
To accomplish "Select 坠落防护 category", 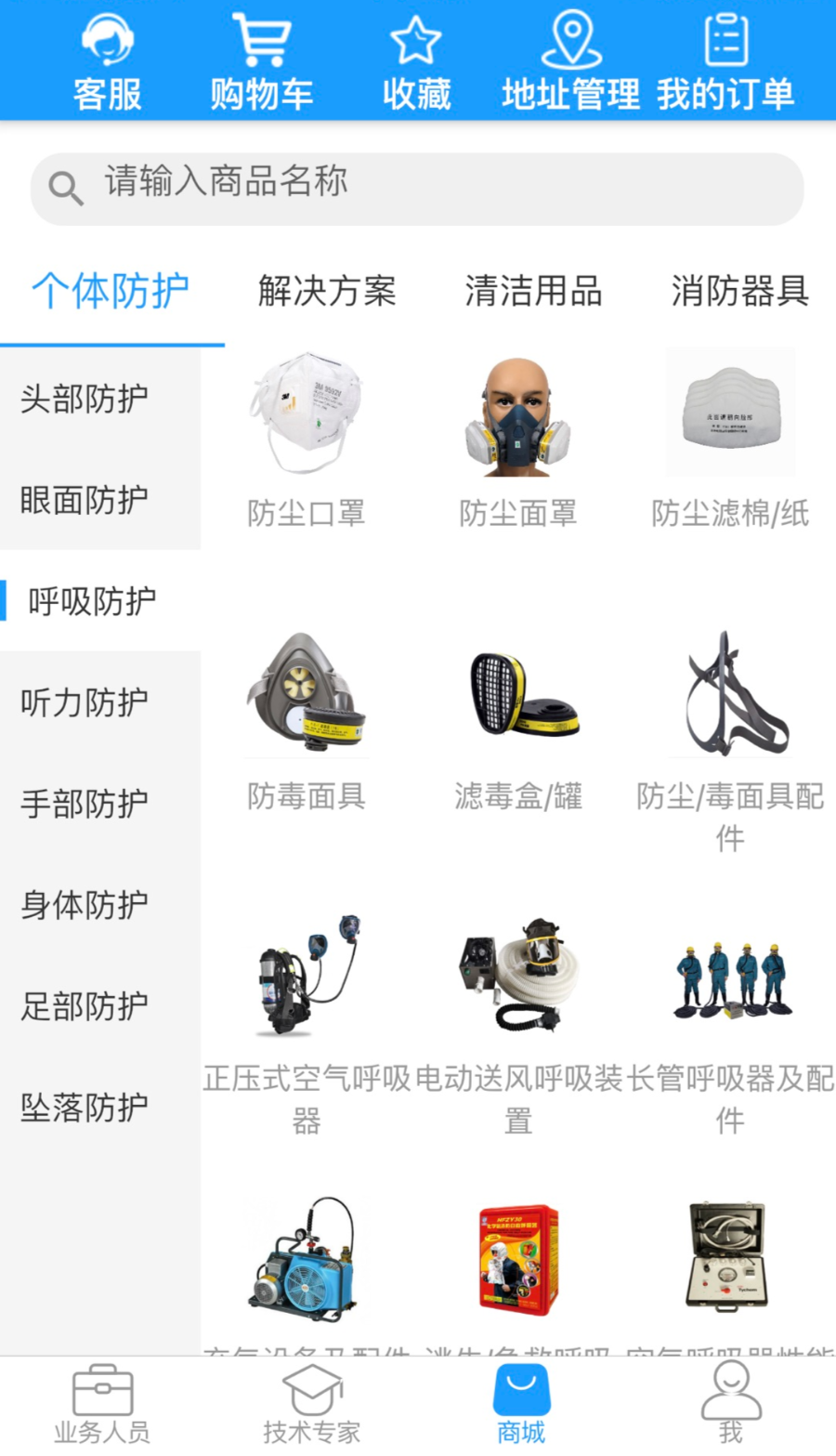I will pos(85,1108).
